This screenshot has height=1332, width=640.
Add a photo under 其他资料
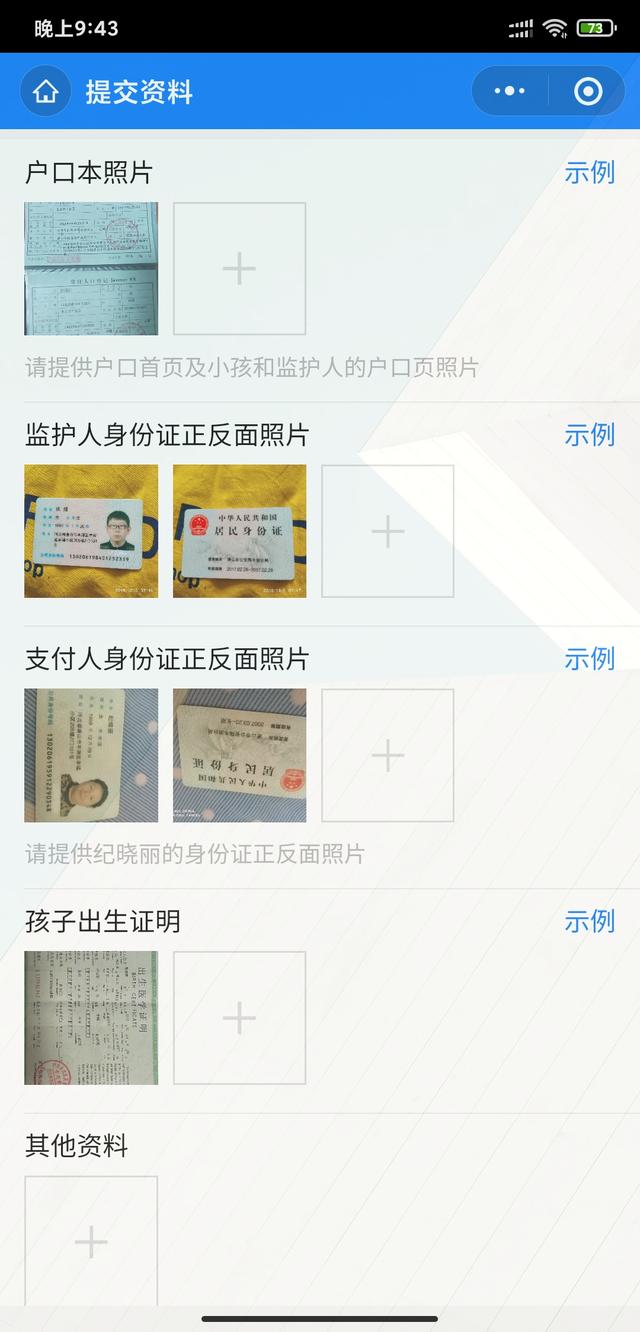91,1241
